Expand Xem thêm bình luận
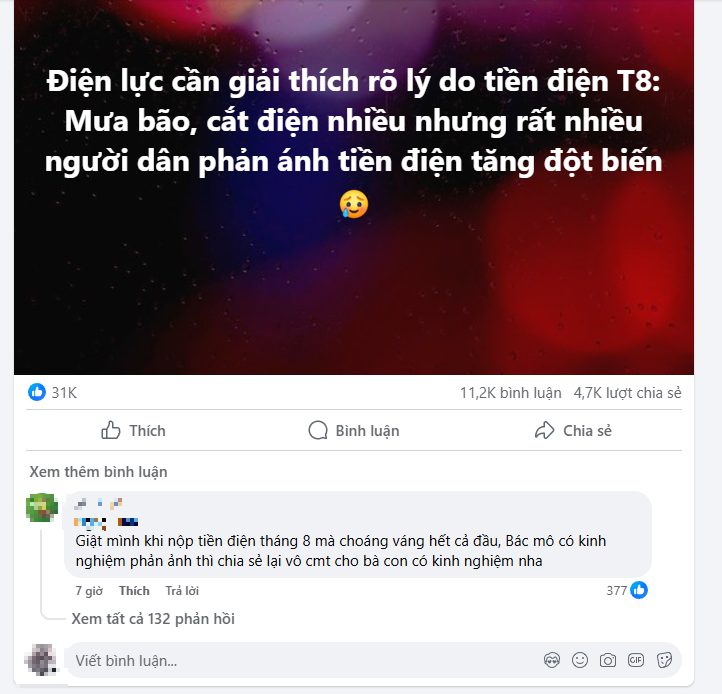This screenshot has width=722, height=694. pos(98,471)
